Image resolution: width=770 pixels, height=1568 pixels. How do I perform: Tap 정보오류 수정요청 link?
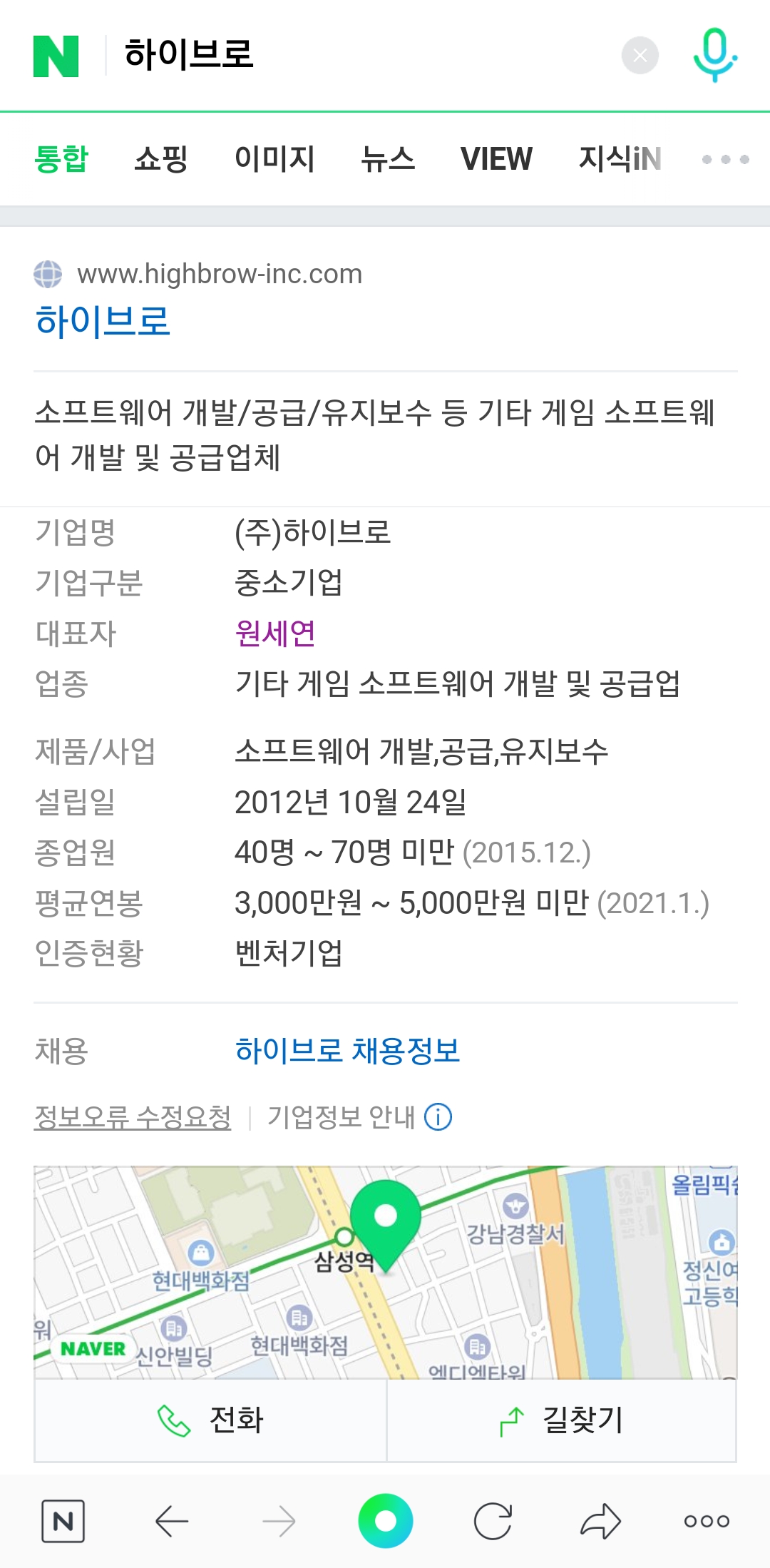133,1116
